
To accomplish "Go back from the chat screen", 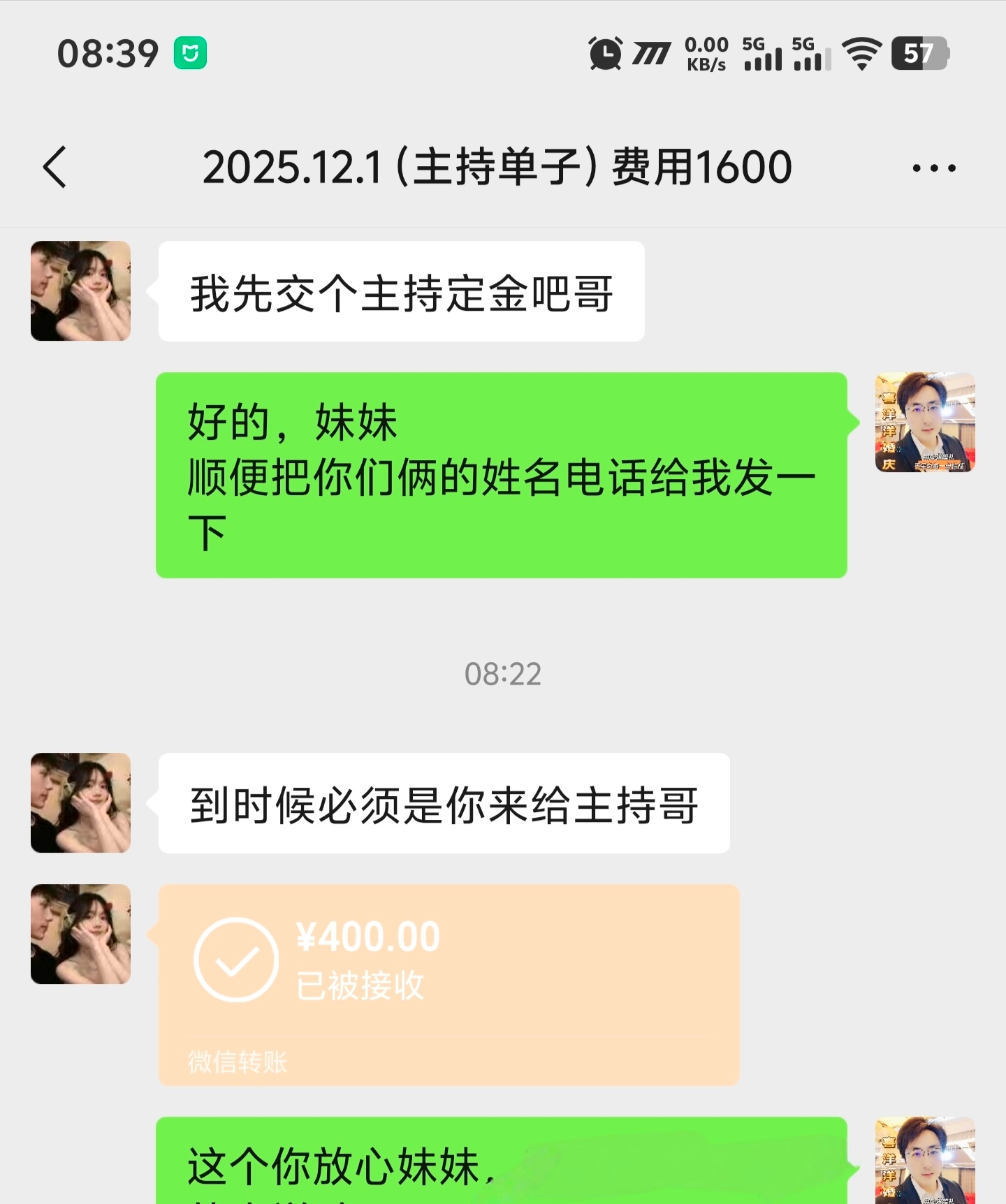I will (x=54, y=168).
